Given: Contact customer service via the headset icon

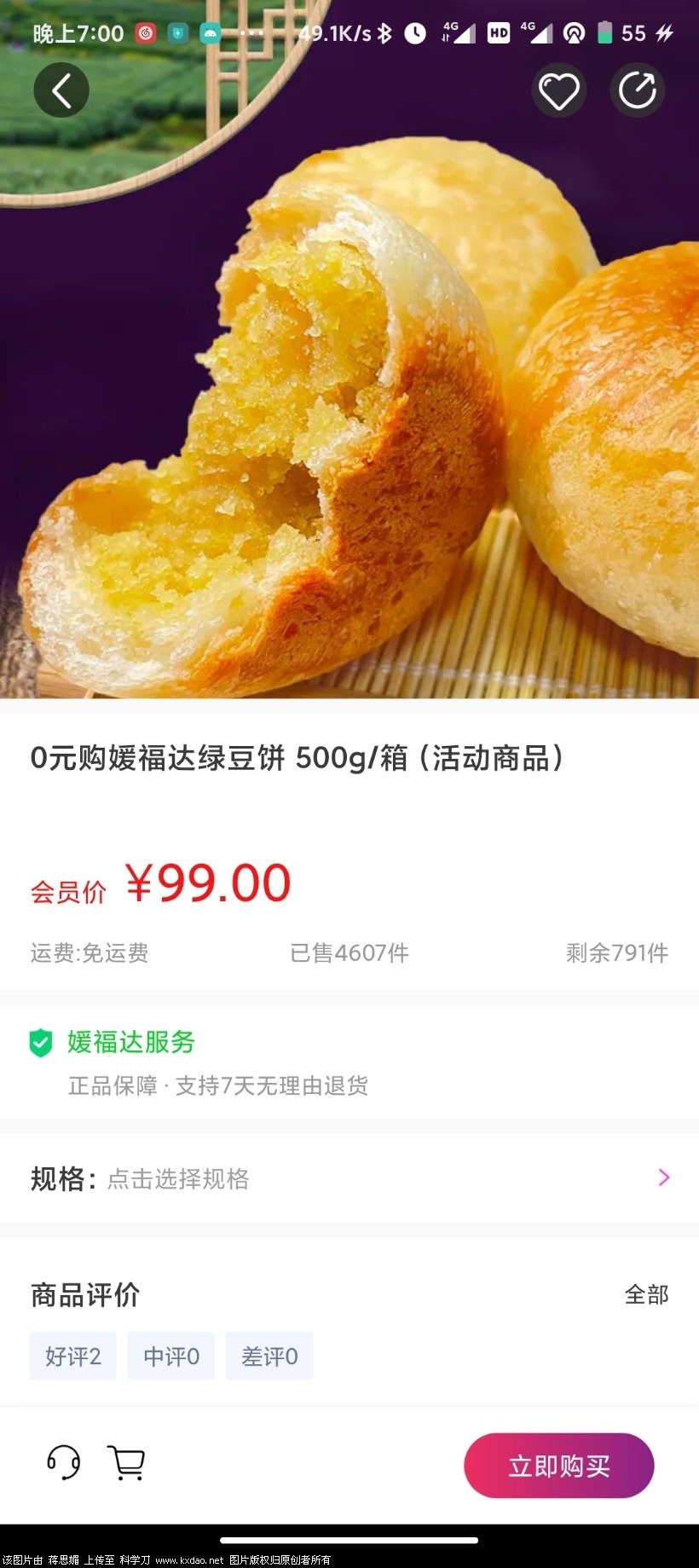Looking at the screenshot, I should (x=64, y=1463).
